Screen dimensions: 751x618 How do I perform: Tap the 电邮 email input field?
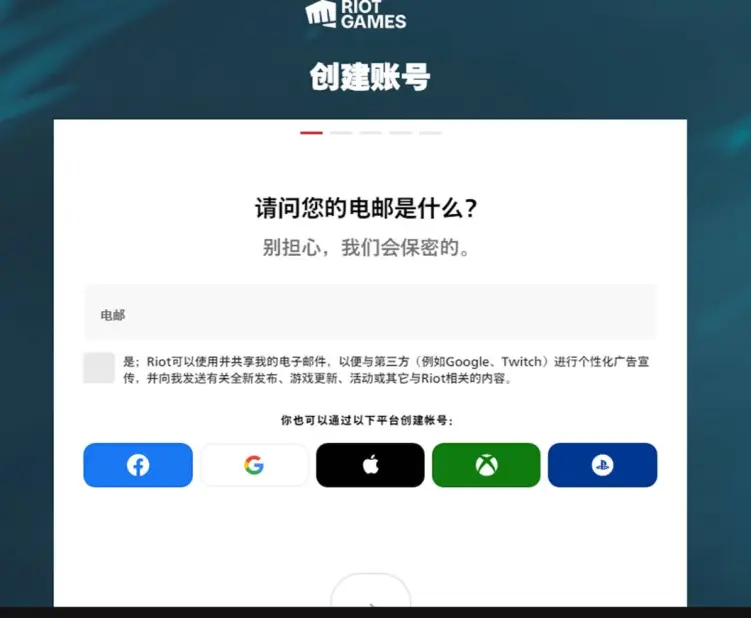click(370, 314)
